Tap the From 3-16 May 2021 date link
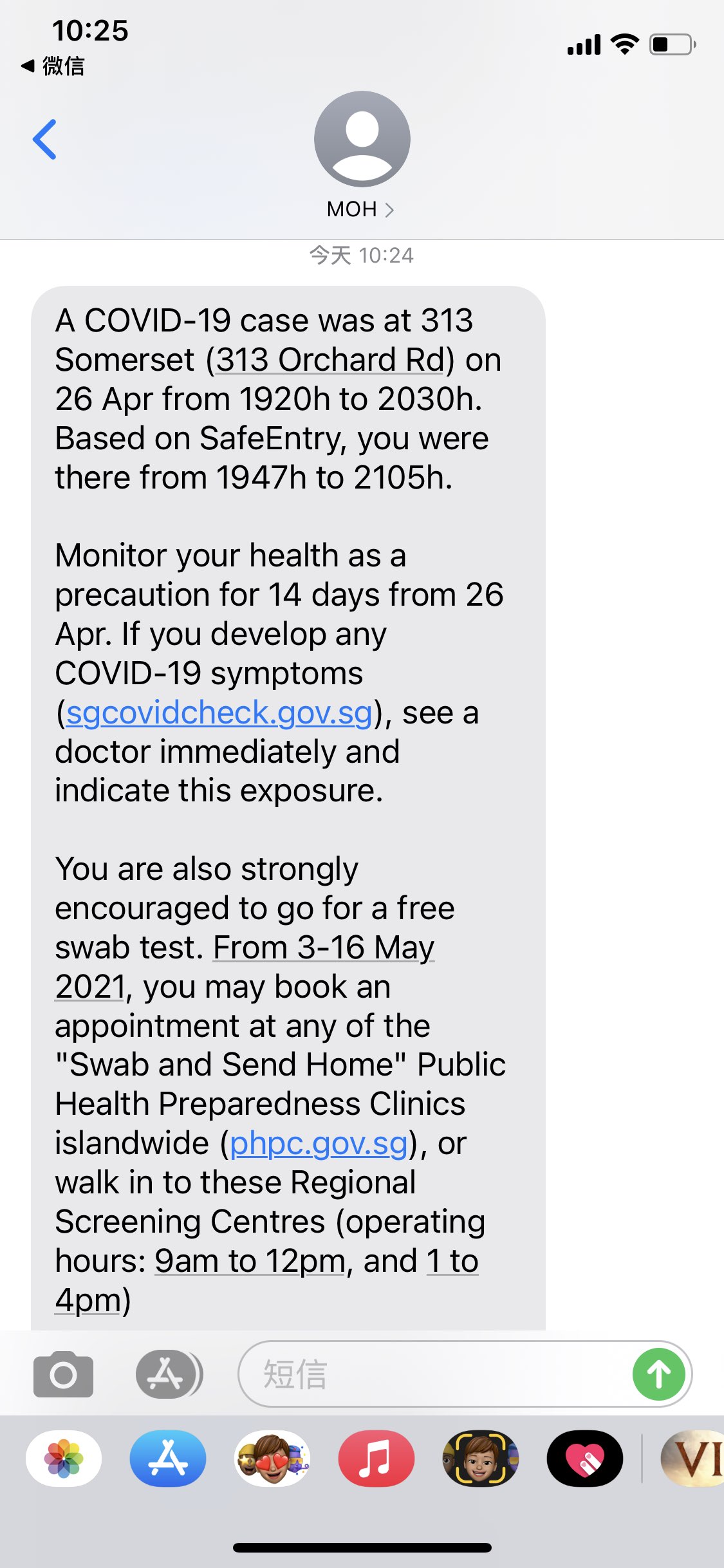Image resolution: width=724 pixels, height=1568 pixels. pyautogui.click(x=323, y=947)
